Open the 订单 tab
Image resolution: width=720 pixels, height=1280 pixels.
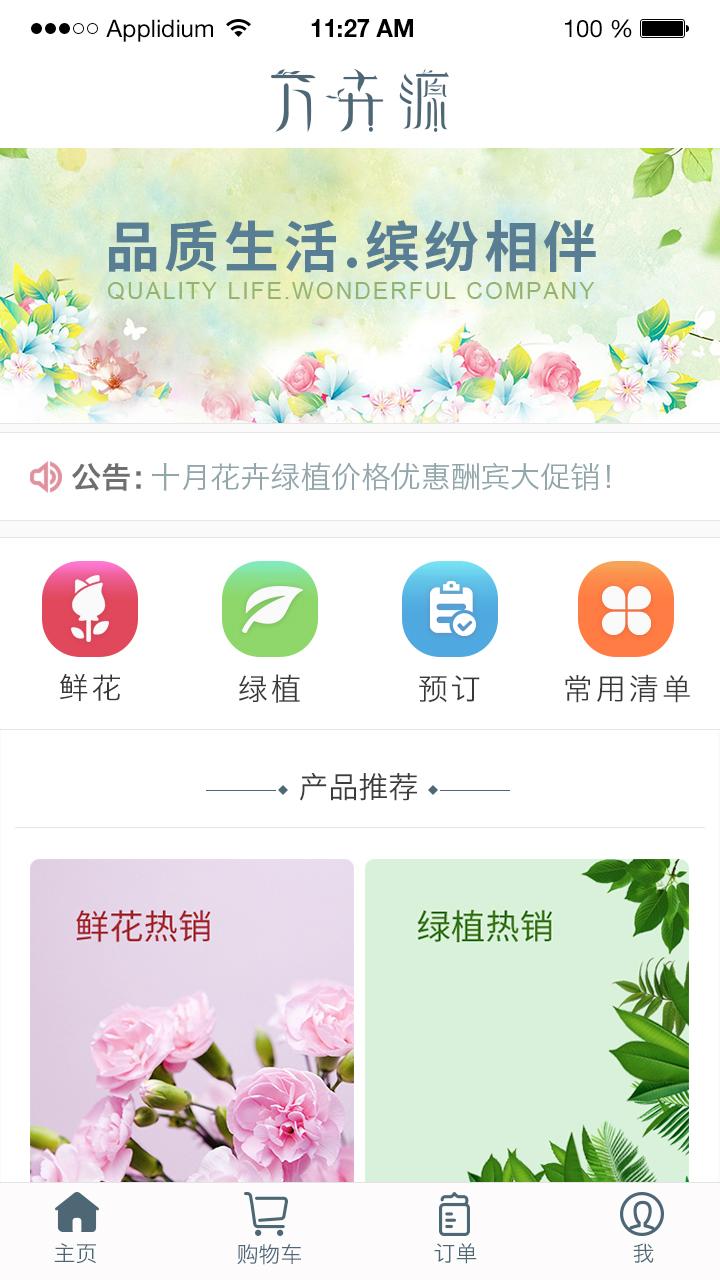click(452, 1230)
